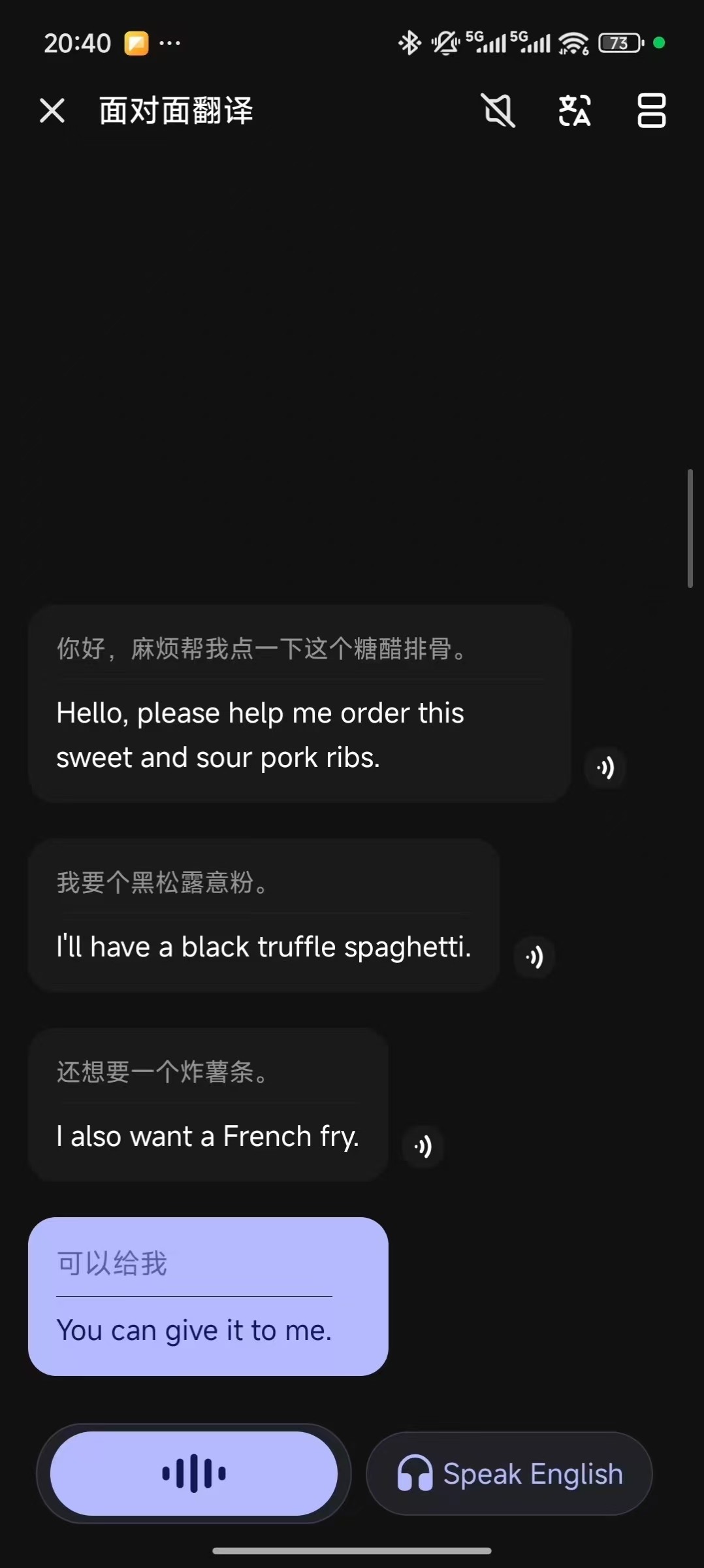Close the face-to-face translation screen
Image resolution: width=704 pixels, height=1568 pixels.
click(x=52, y=110)
